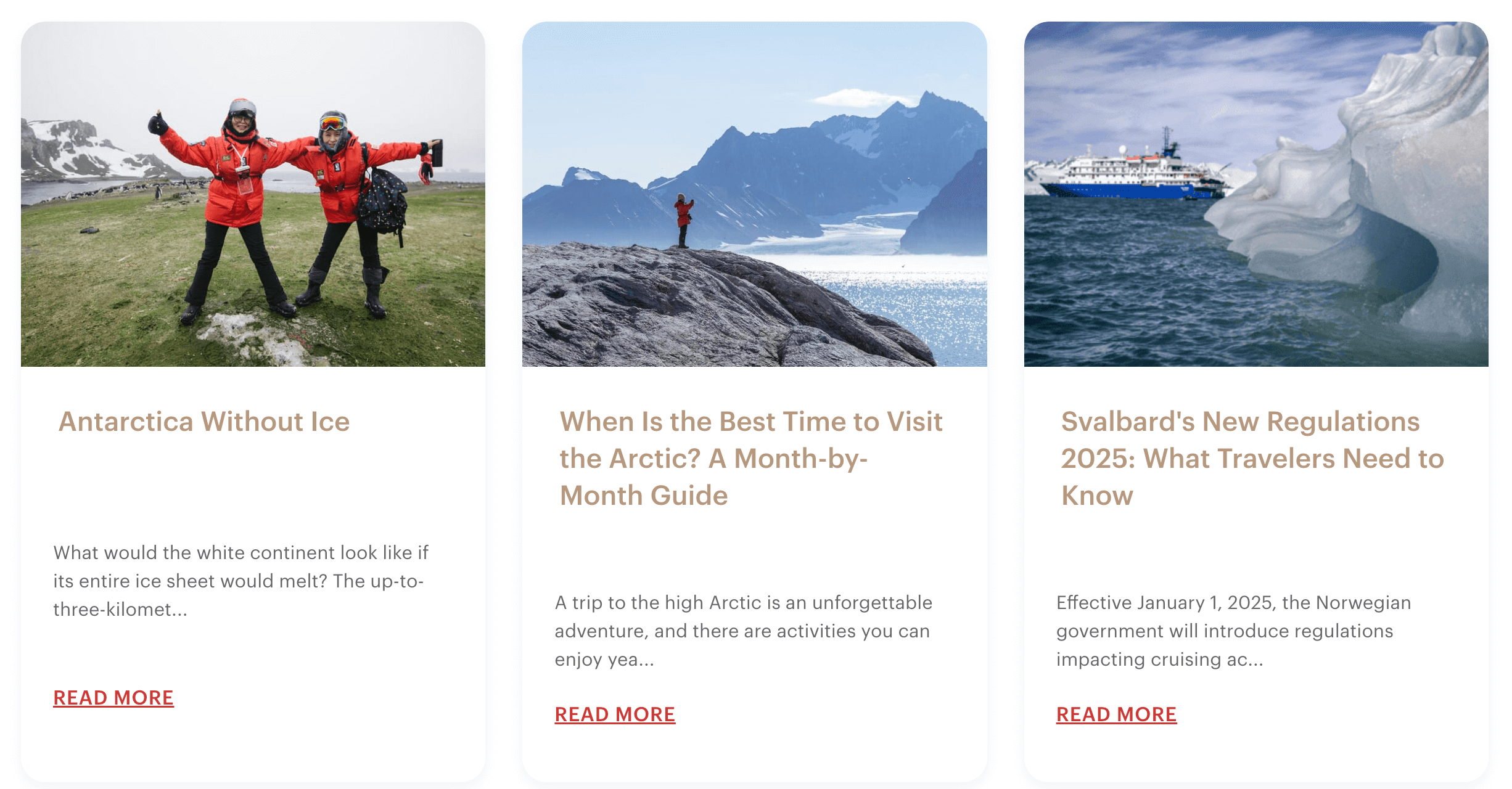Open the Best Time to Visit Arctic image
This screenshot has height=789, width=1512.
(x=754, y=194)
